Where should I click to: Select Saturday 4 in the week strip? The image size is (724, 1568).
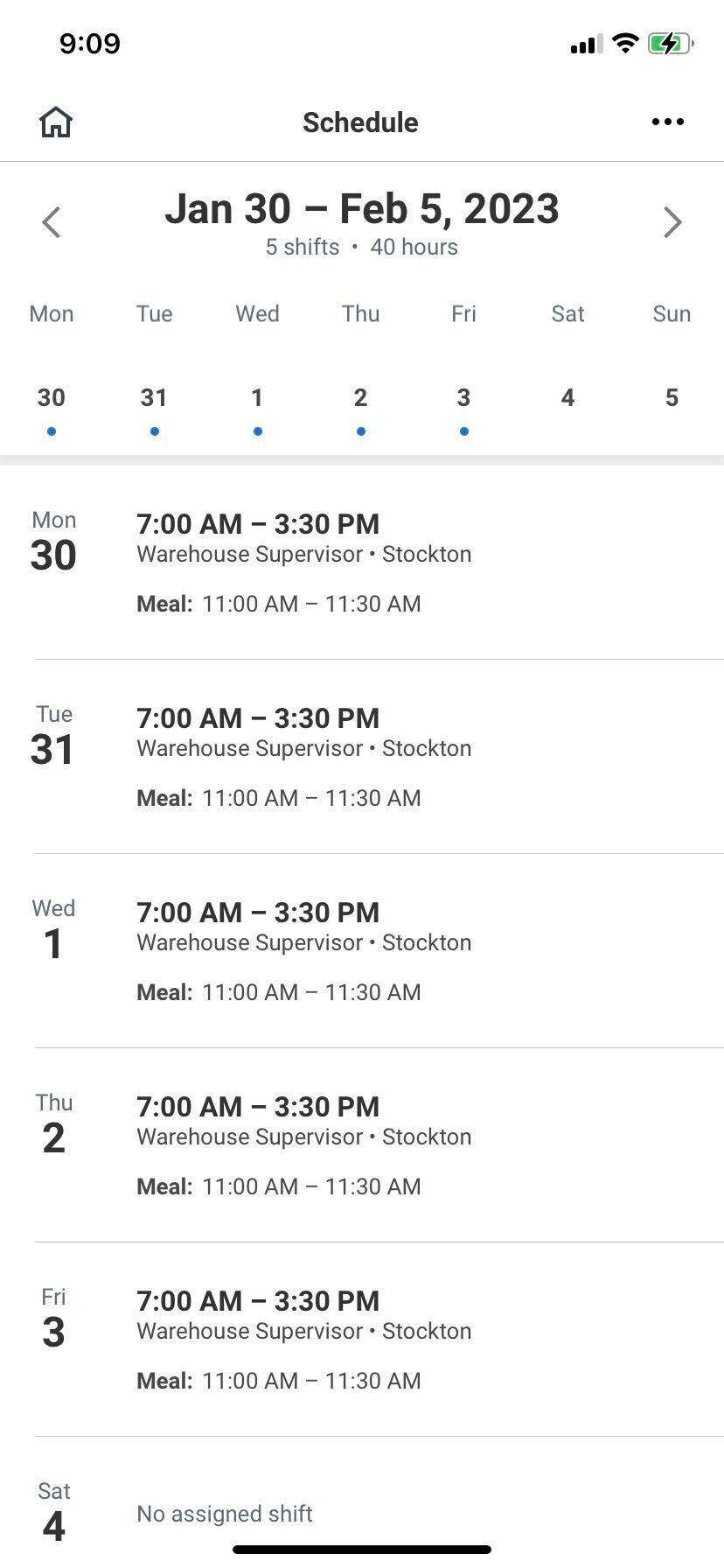point(567,397)
